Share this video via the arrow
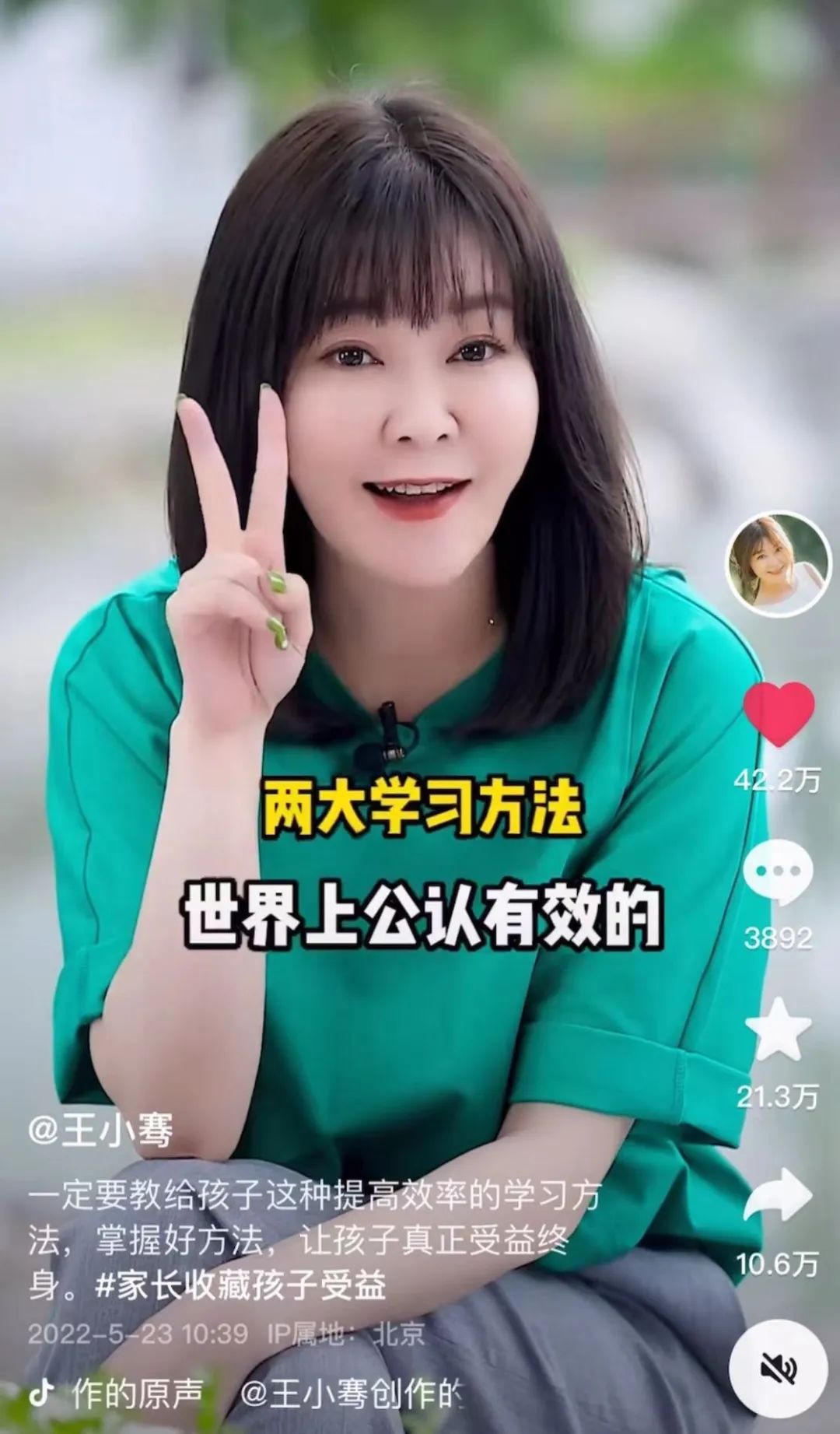Screen dimensions: 840x1434 coord(778,1195)
